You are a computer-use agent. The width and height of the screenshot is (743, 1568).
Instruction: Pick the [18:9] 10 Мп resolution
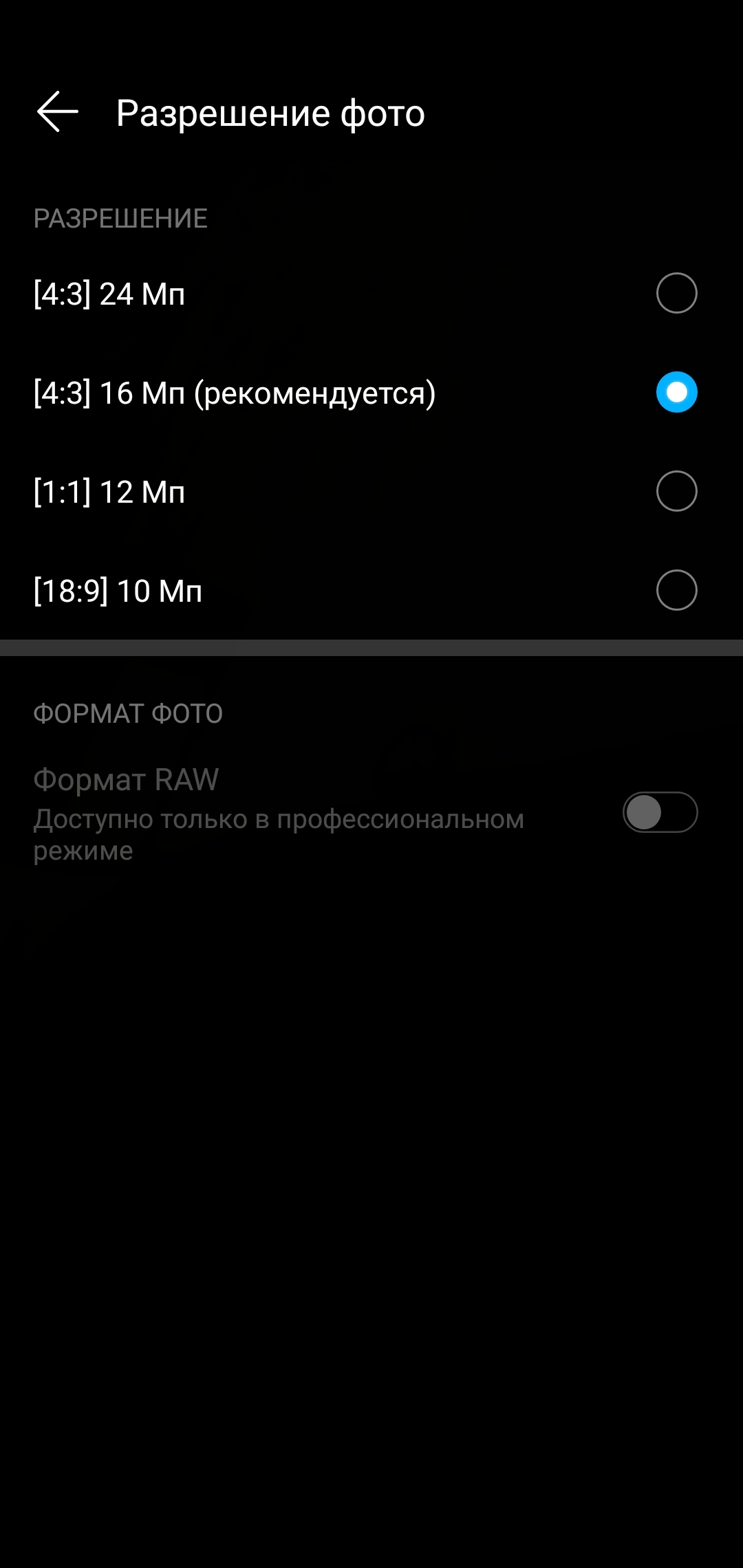pos(676,591)
